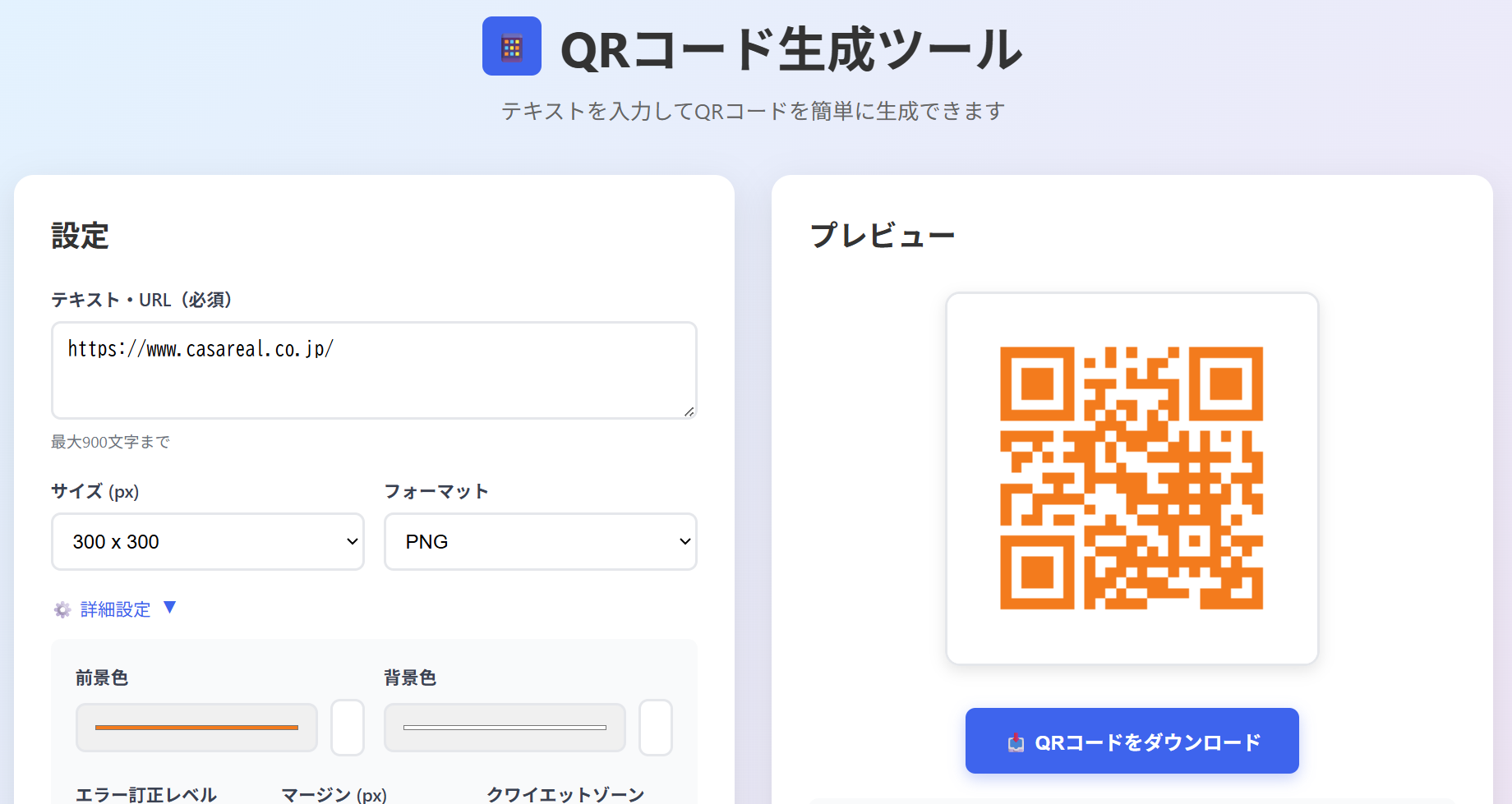The width and height of the screenshot is (1512, 804).
Task: Open the PNG format dropdown
Action: point(541,542)
